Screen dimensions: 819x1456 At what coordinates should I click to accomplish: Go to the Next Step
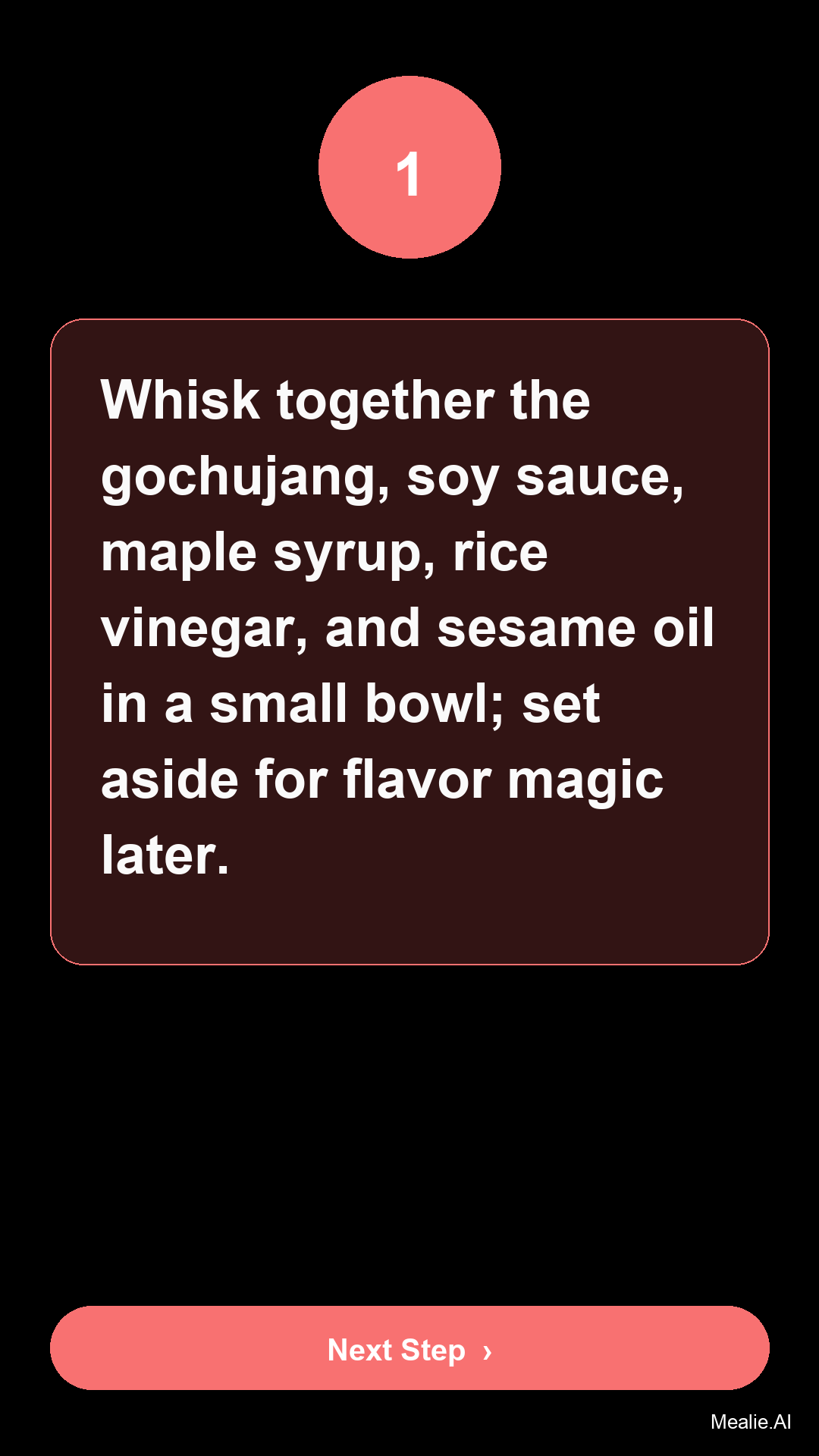tap(409, 1348)
